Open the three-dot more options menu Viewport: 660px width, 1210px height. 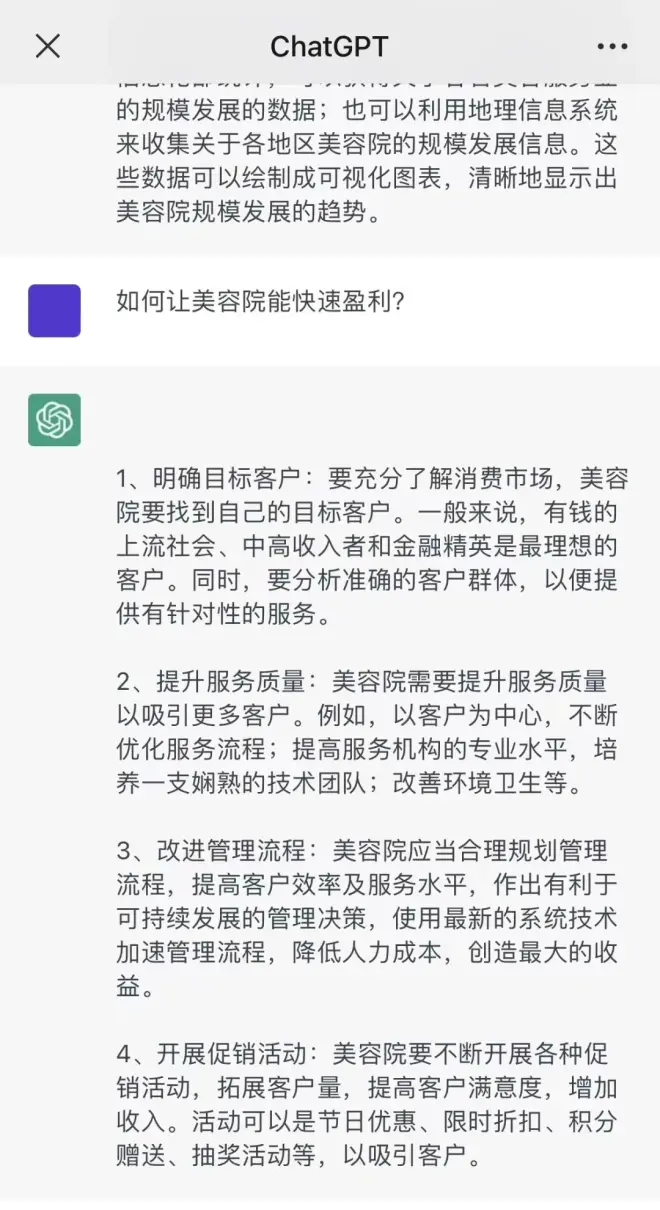(612, 46)
